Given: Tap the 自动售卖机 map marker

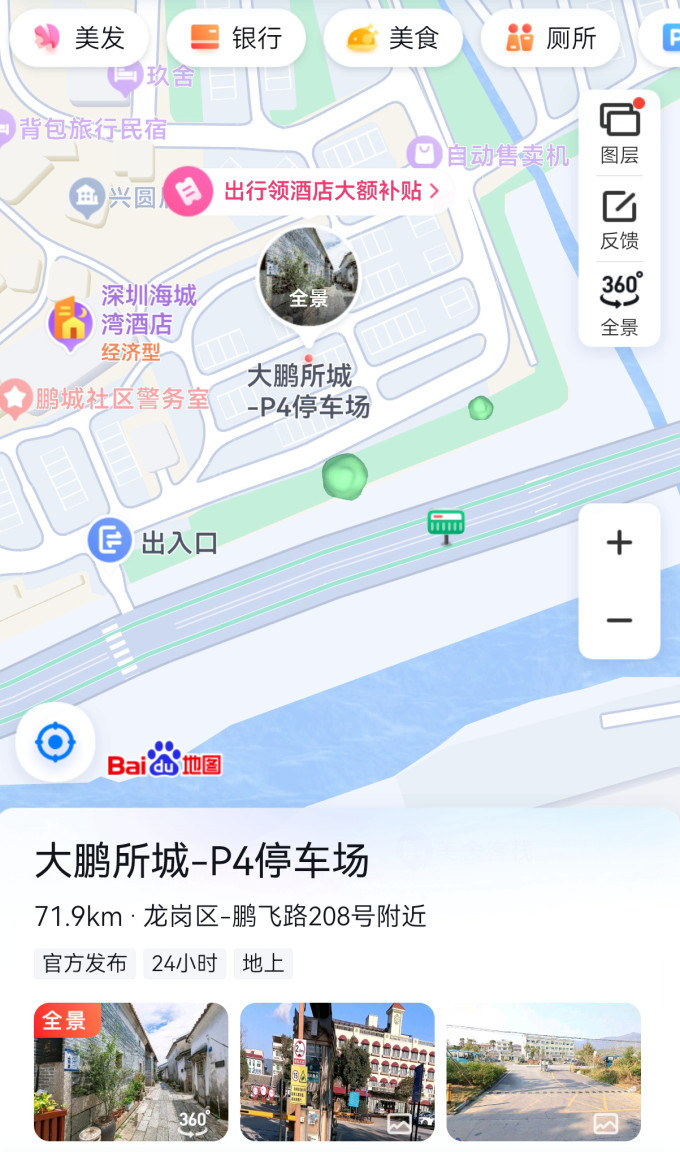Looking at the screenshot, I should coord(425,154).
